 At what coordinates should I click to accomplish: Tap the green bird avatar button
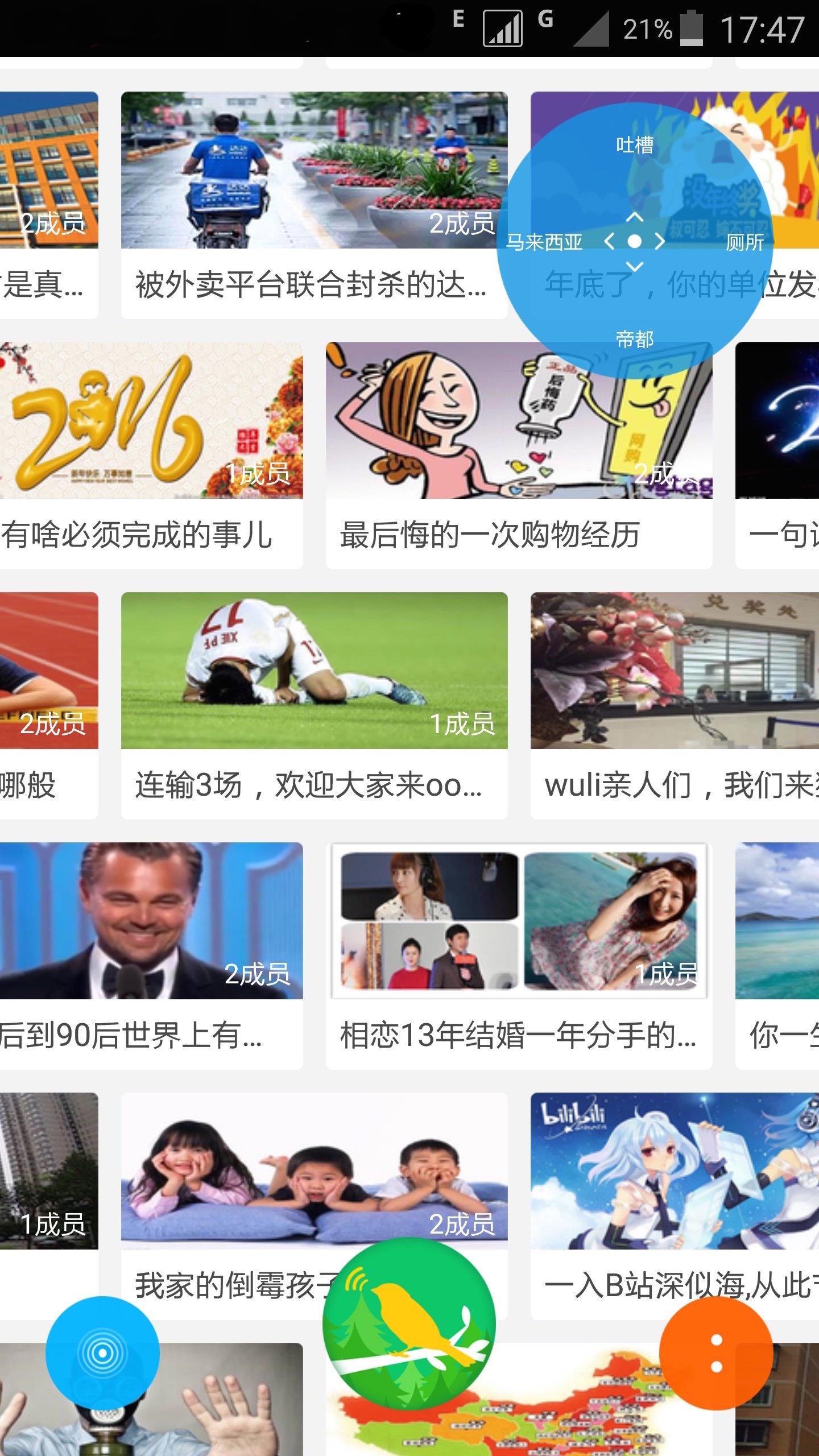point(408,1323)
